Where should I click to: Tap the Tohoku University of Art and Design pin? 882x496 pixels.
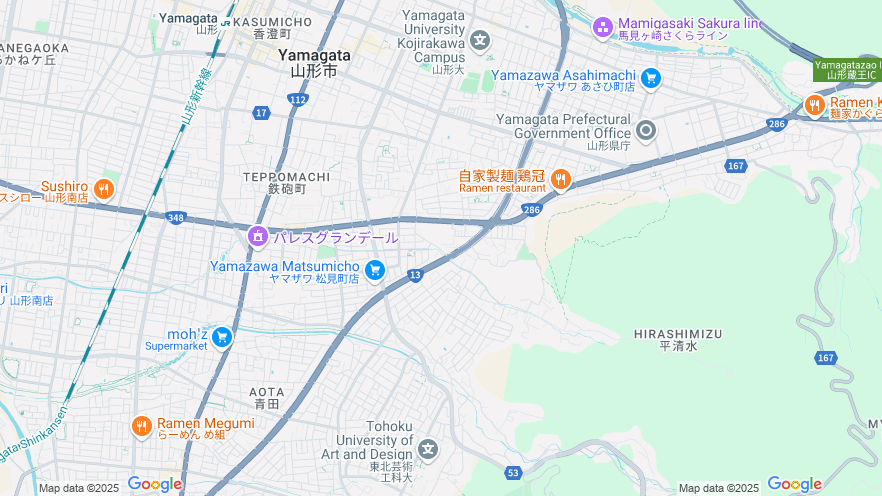428,448
